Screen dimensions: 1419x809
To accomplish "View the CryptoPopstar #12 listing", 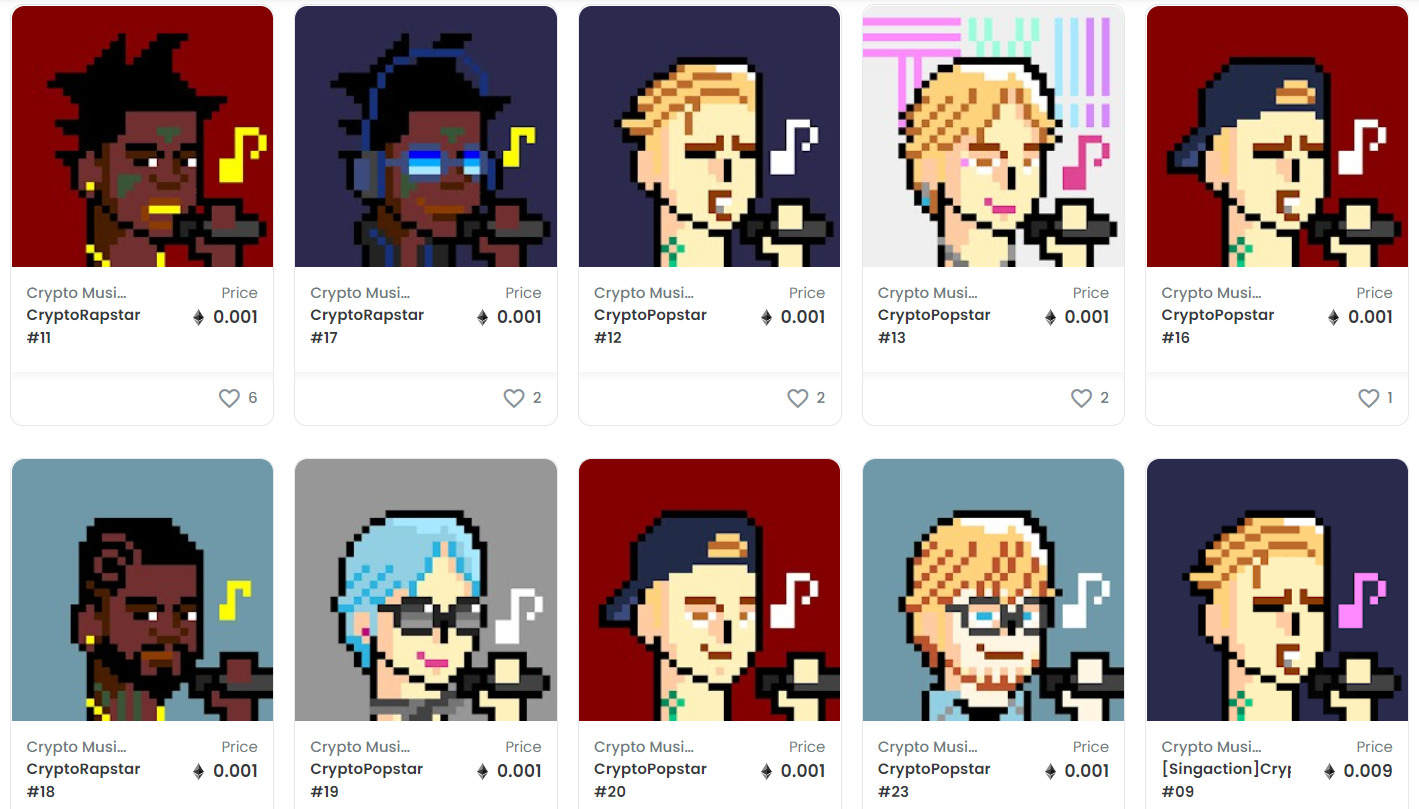I will [709, 137].
